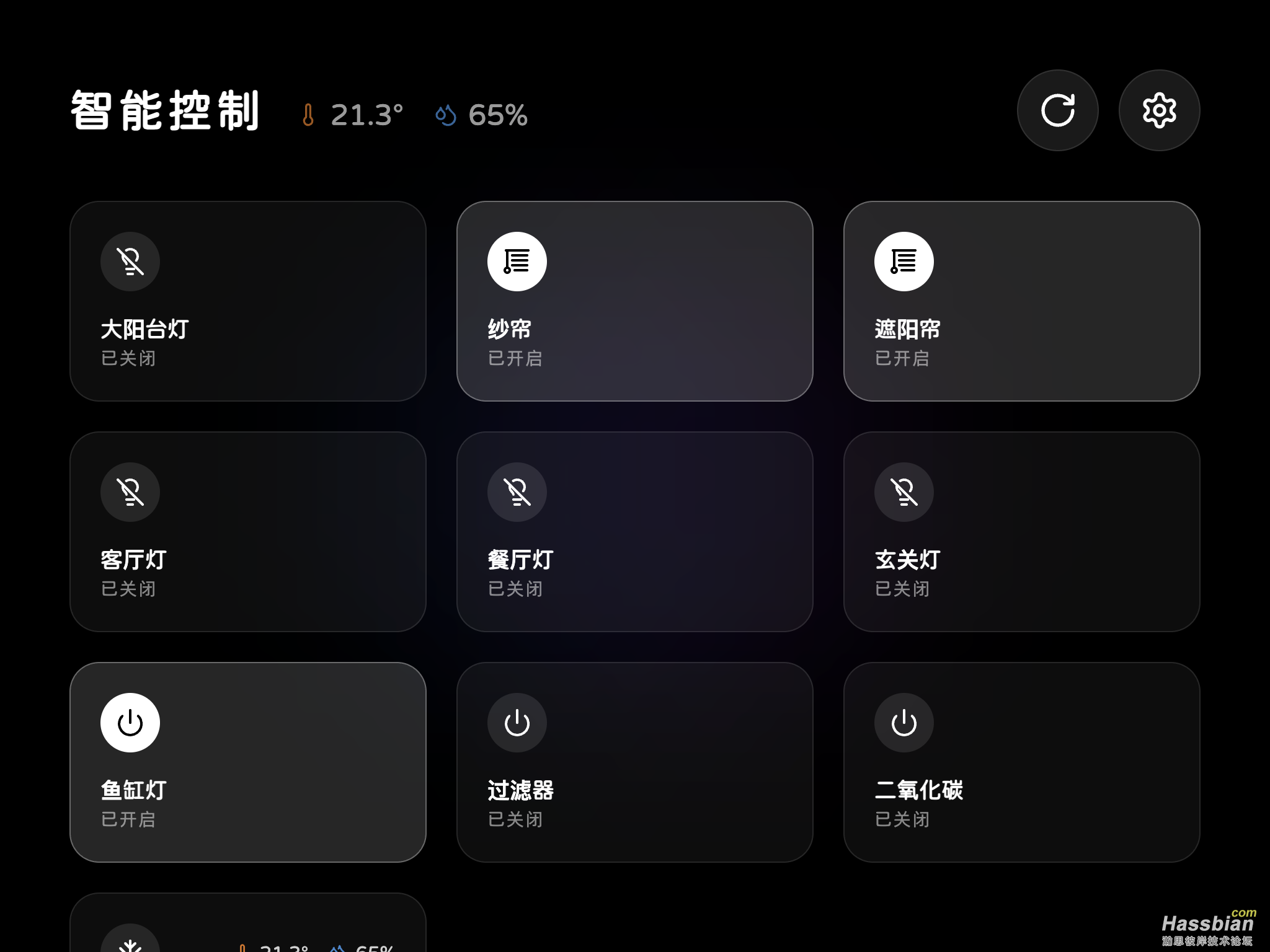
Task: Turn on 餐厅灯 light
Action: coord(517,492)
